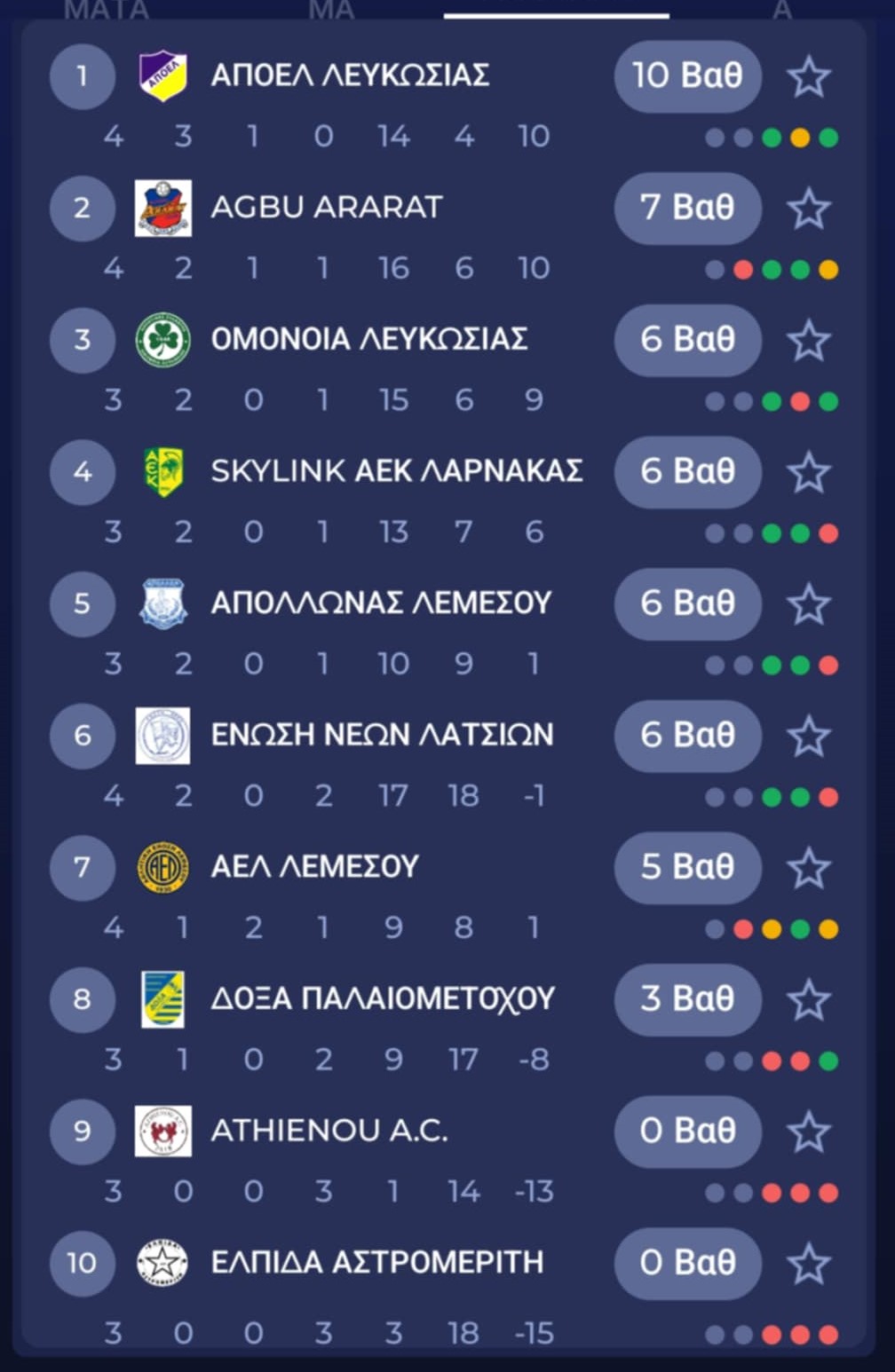Screen dimensions: 895x1372
Task: Tap the star for ATHIENOU A.C.
Action: pos(808,1132)
